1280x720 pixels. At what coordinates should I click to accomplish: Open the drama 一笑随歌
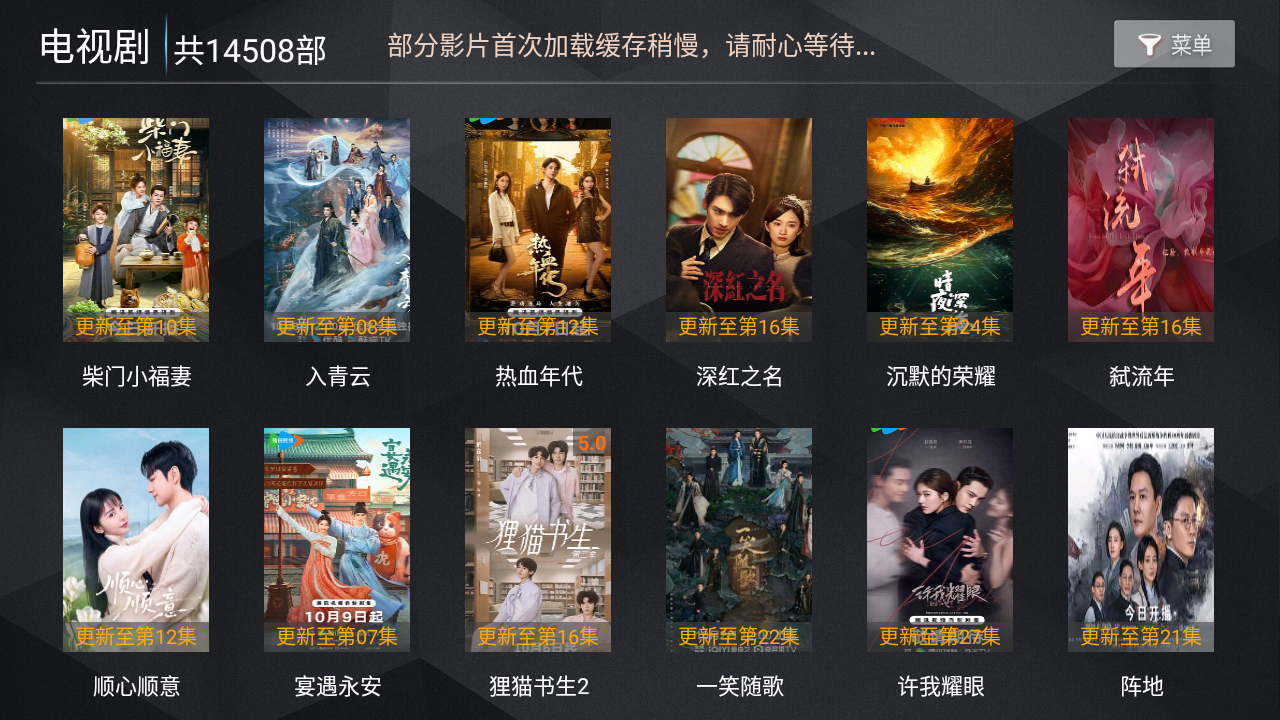tap(739, 540)
